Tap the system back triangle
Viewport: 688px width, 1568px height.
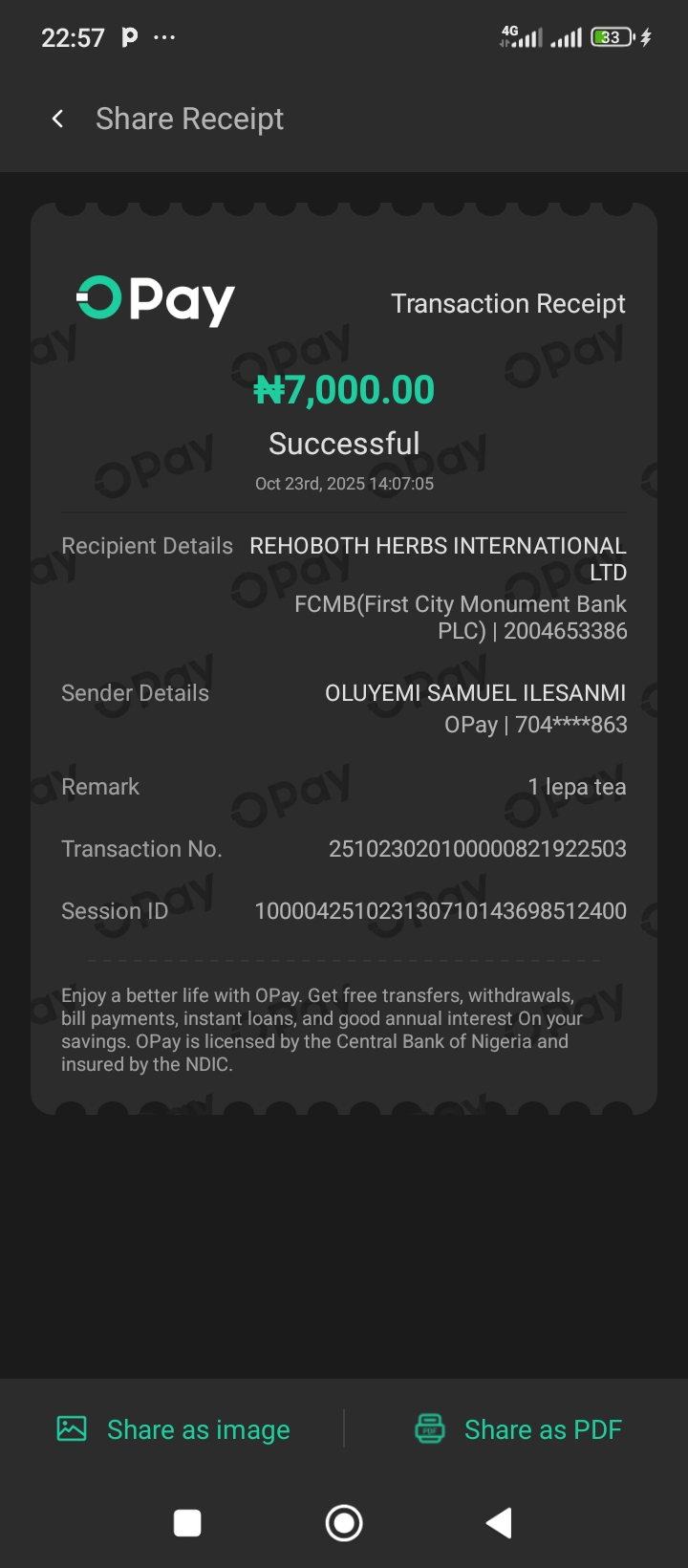(x=499, y=1522)
